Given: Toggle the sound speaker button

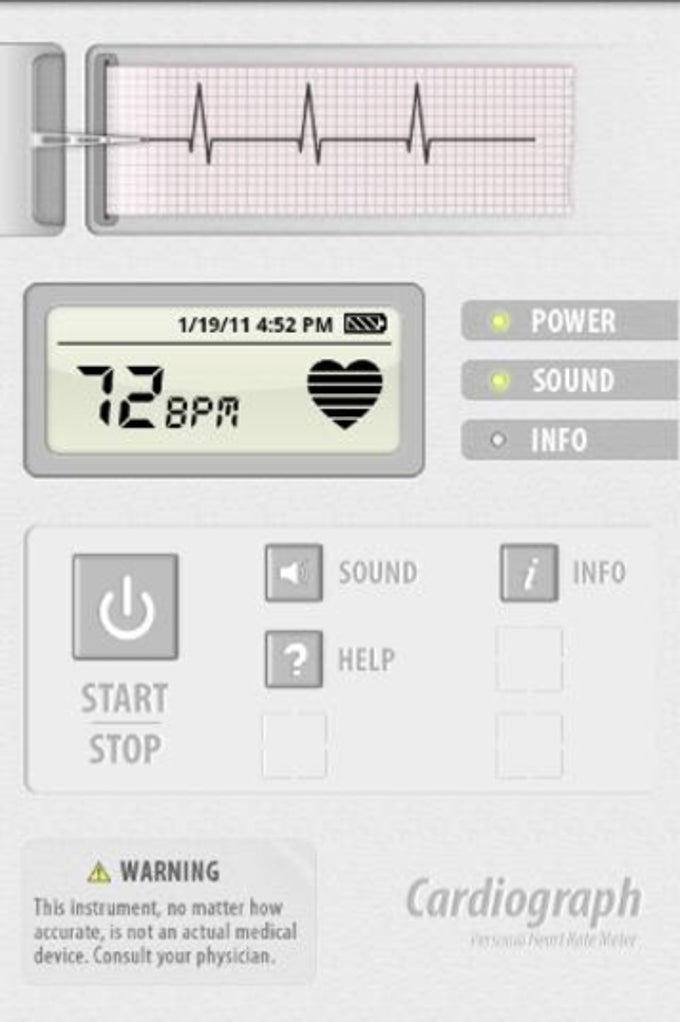Looking at the screenshot, I should (x=293, y=573).
